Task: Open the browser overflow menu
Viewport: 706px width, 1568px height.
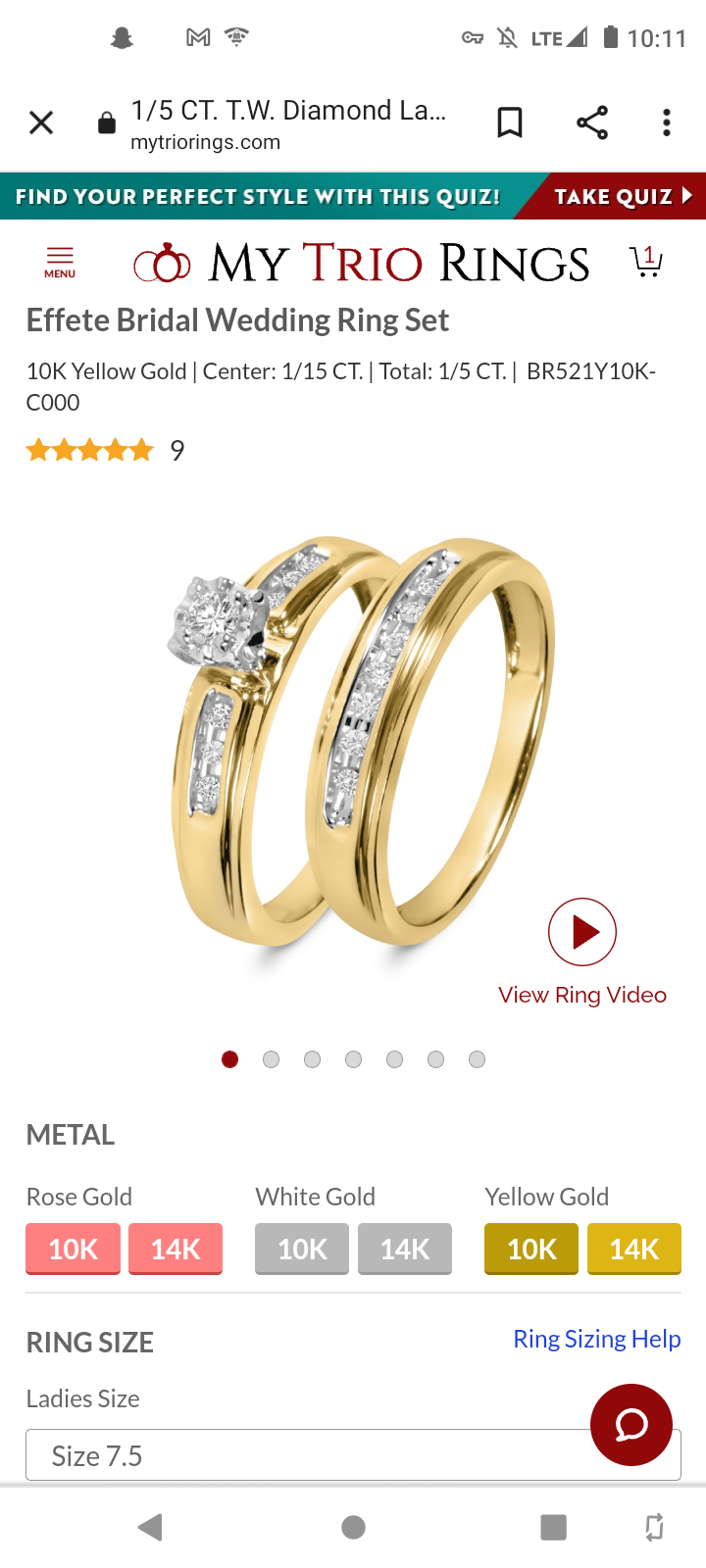Action: tap(667, 122)
